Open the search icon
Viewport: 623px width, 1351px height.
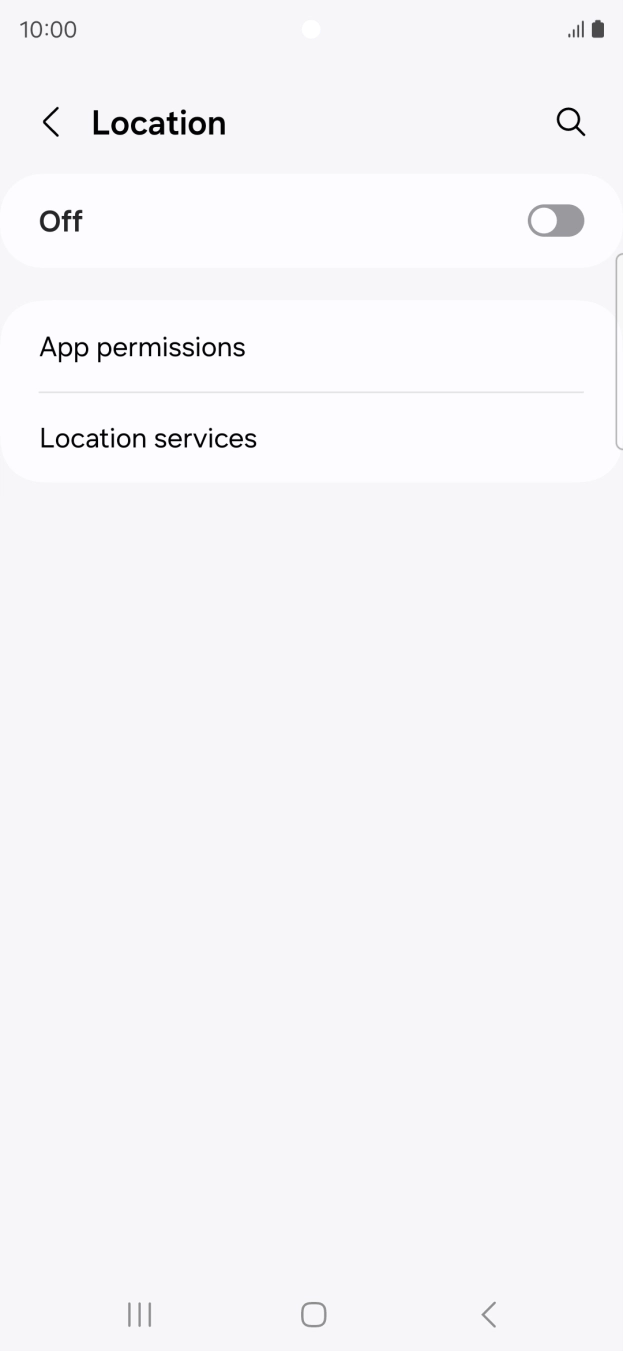point(570,122)
